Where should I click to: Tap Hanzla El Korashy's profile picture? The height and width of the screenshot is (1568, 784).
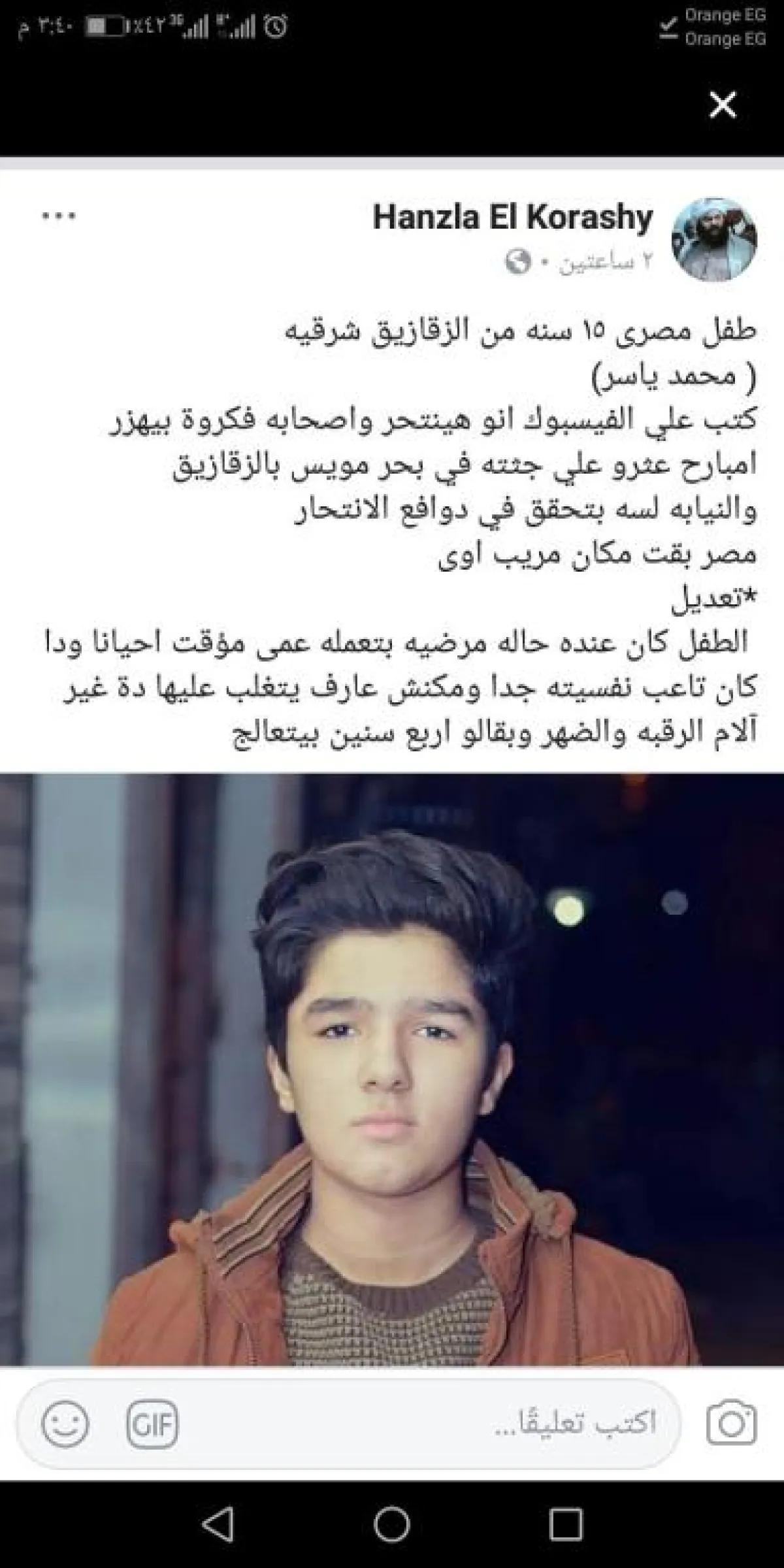click(715, 240)
